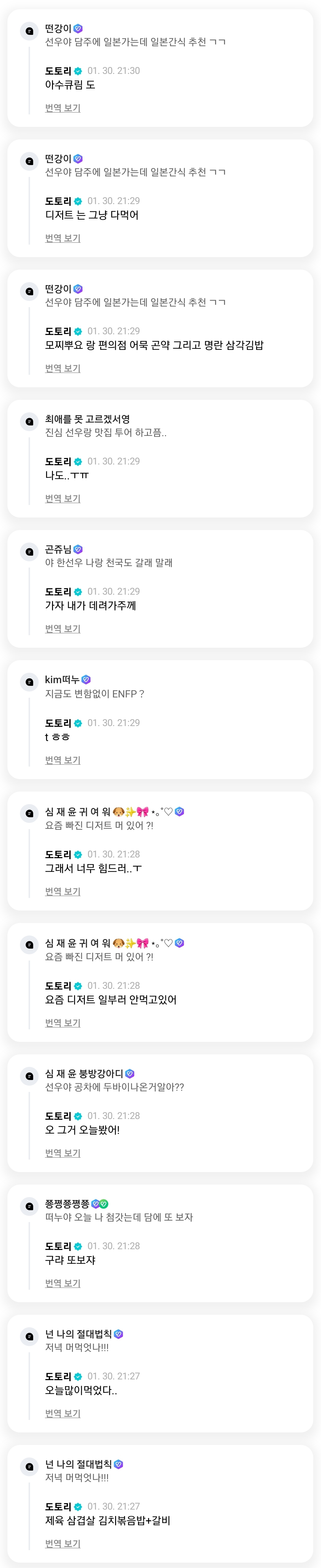The width and height of the screenshot is (321, 1568).
Task: Translate the reply '디저트 는 그냥 다먹어'
Action: click(62, 238)
